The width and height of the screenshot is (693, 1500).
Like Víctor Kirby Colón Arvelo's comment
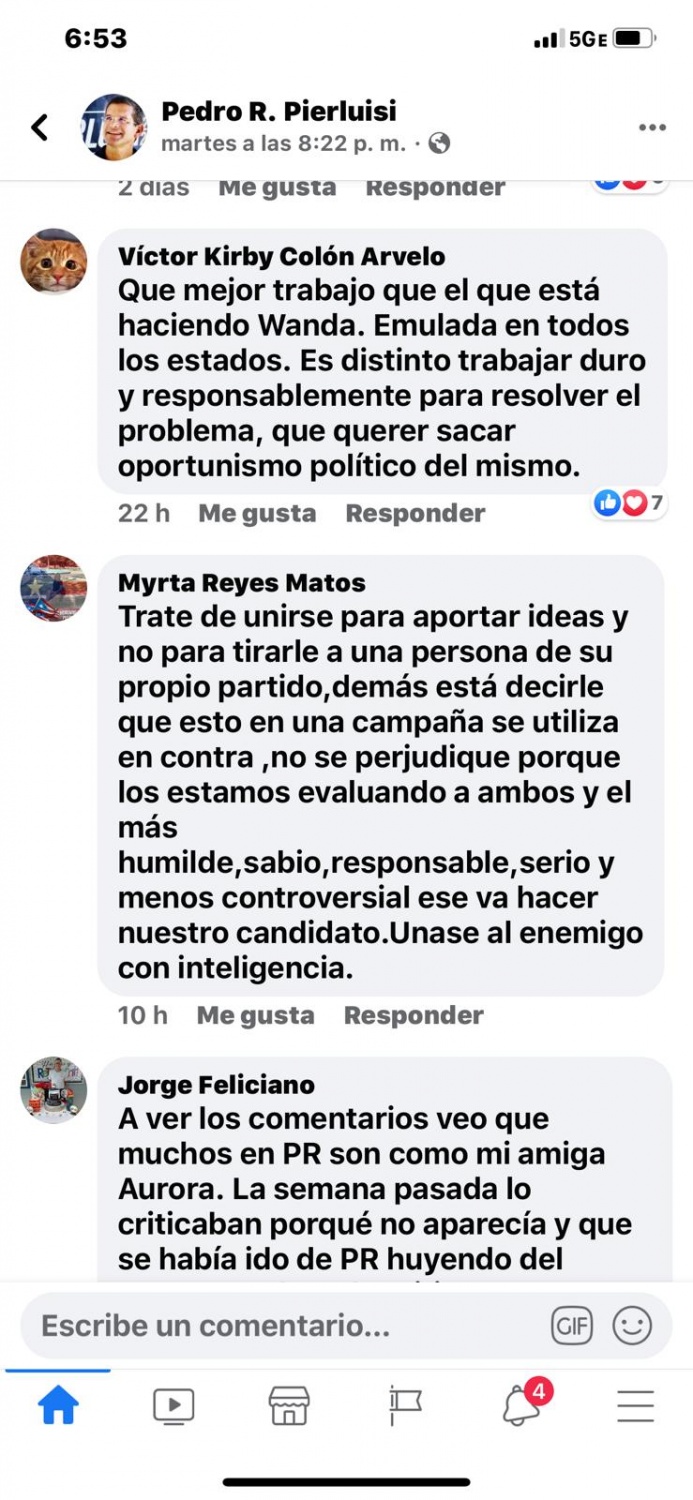(257, 513)
